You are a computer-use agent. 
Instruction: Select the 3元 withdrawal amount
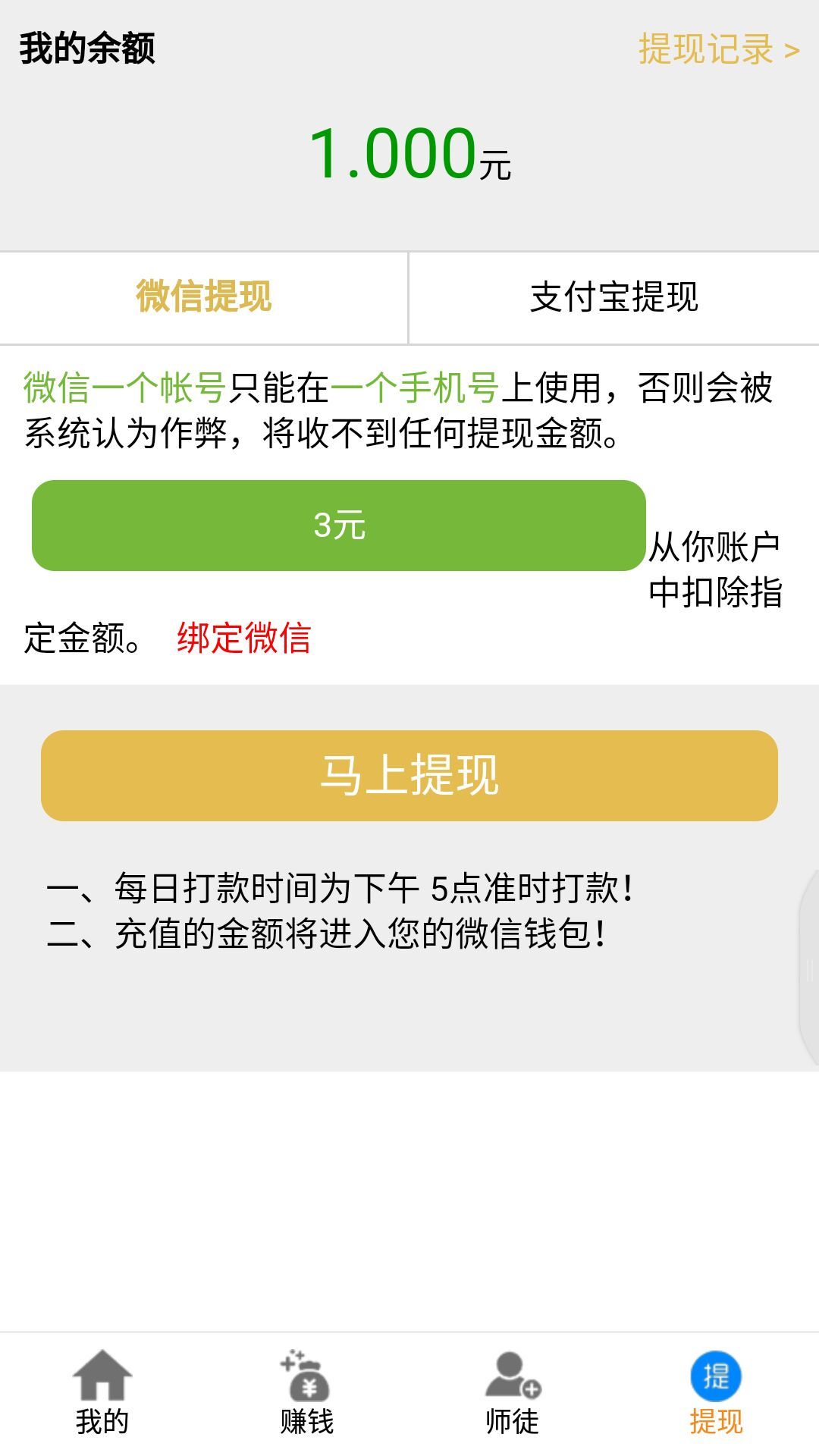point(339,525)
